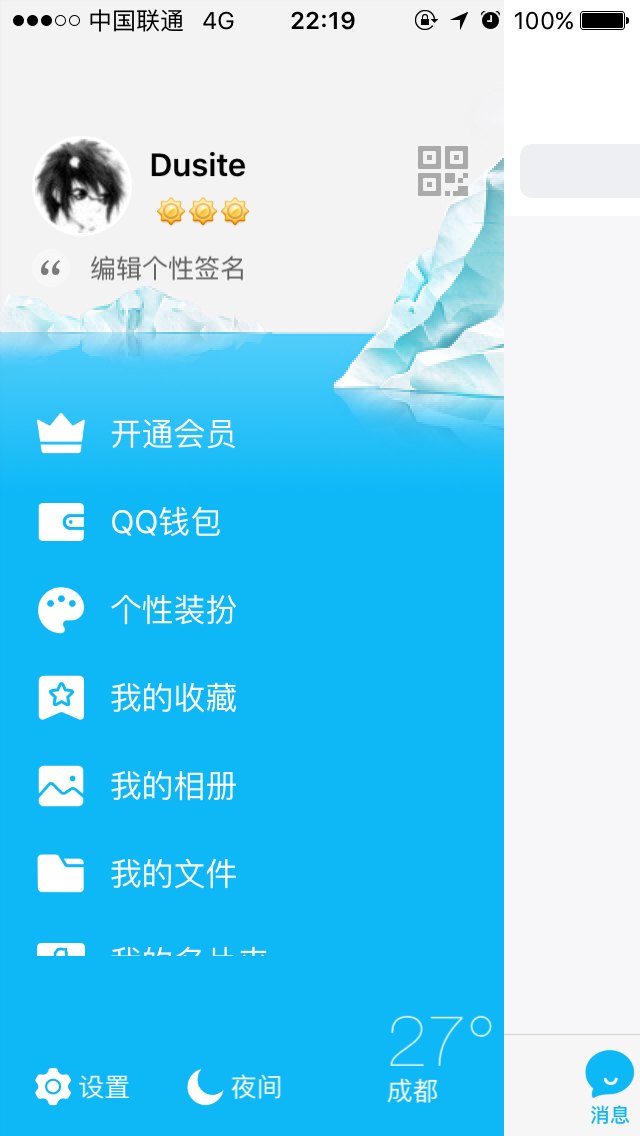The image size is (640, 1136).
Task: Toggle 夜间 night mode
Action: [235, 1086]
